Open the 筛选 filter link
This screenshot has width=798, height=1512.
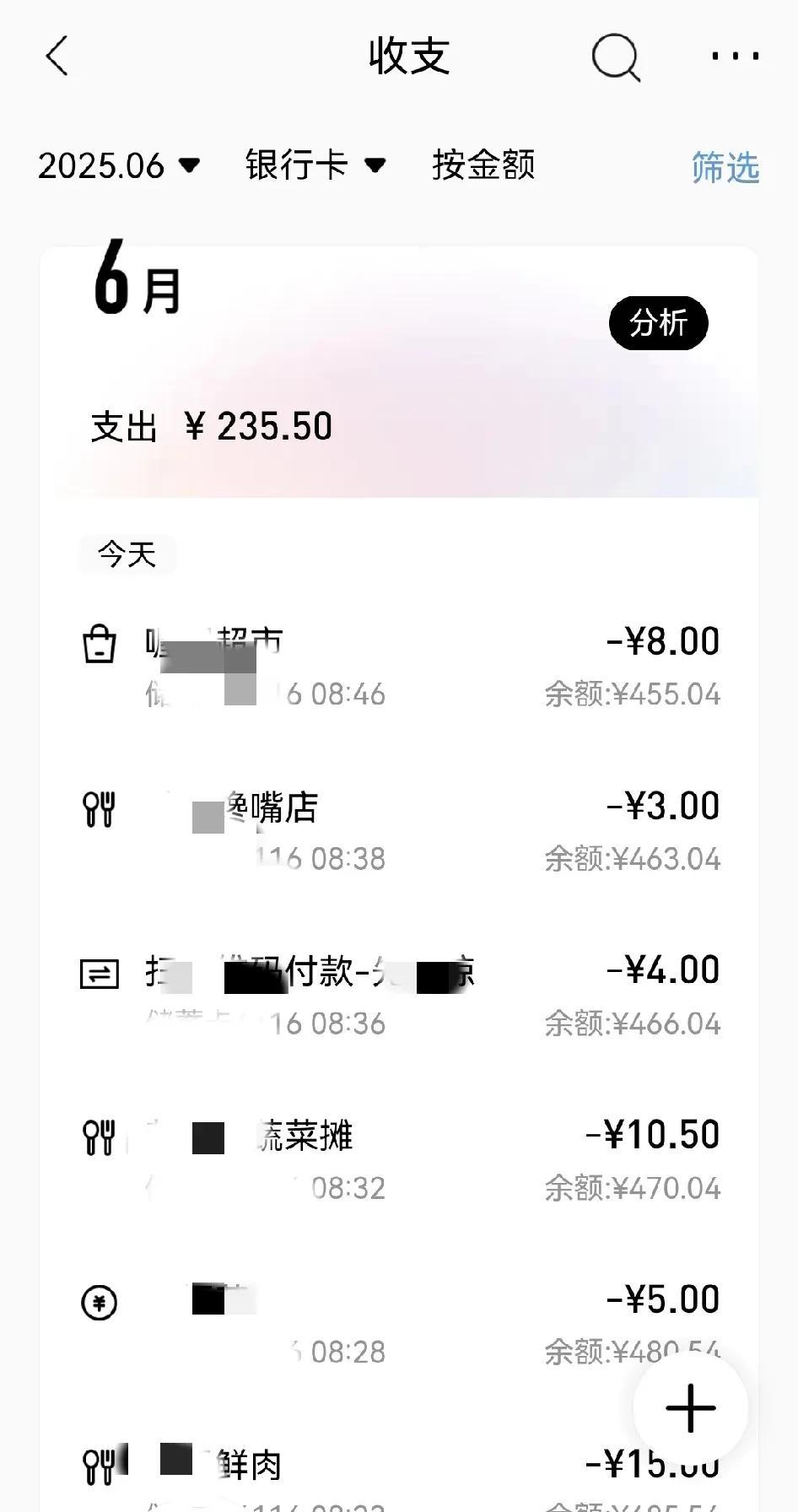pos(725,167)
